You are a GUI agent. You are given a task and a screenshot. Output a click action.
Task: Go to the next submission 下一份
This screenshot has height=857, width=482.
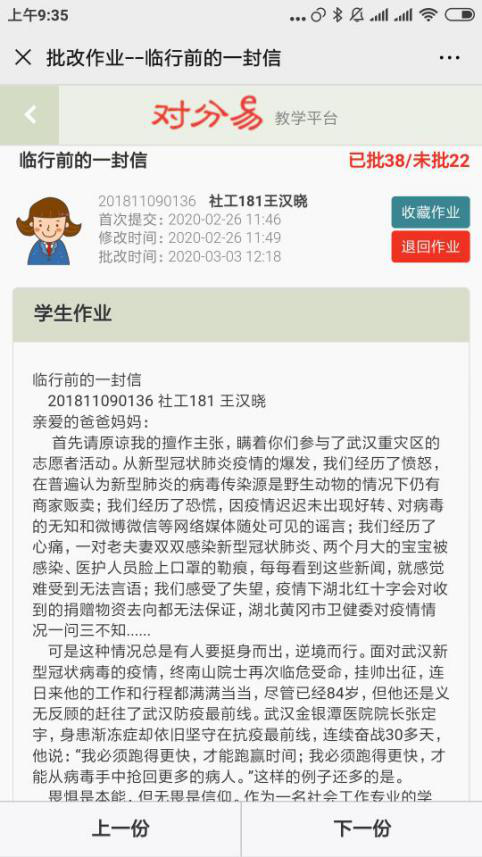pos(362,829)
